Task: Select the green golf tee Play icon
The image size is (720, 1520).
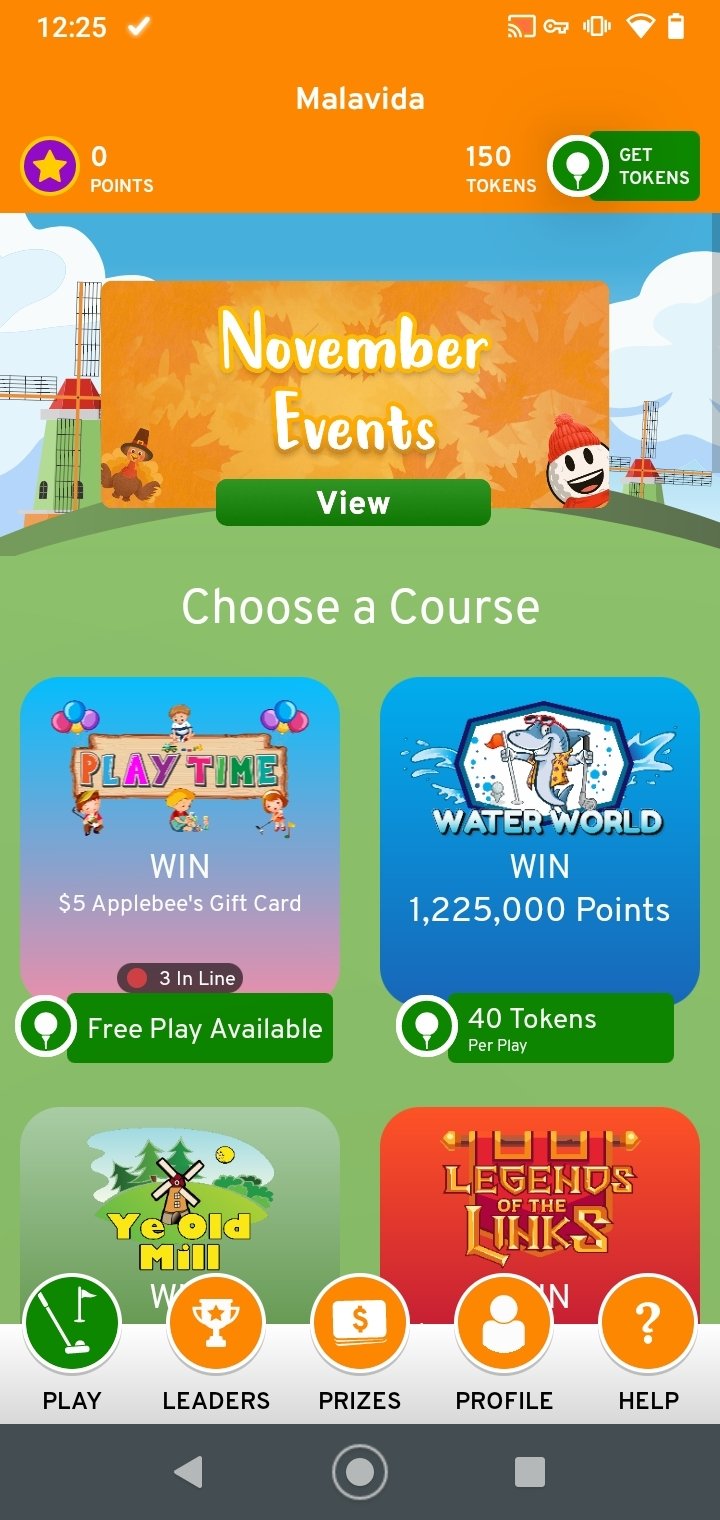Action: pyautogui.click(x=71, y=1322)
